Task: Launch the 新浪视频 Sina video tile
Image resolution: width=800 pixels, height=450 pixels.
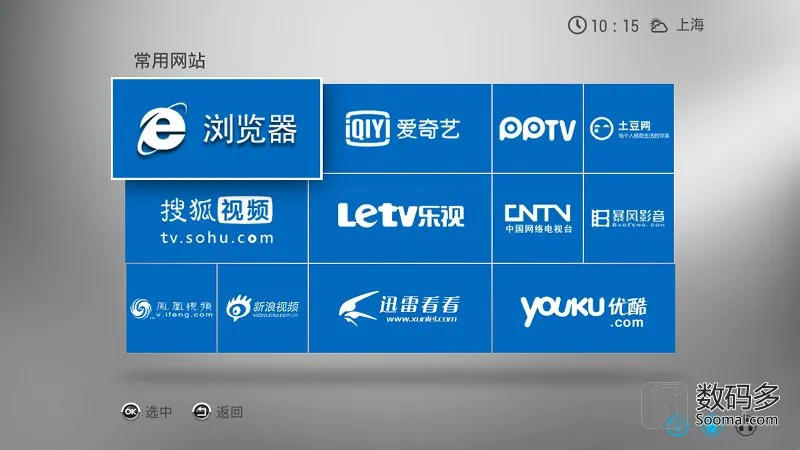Action: tap(262, 308)
